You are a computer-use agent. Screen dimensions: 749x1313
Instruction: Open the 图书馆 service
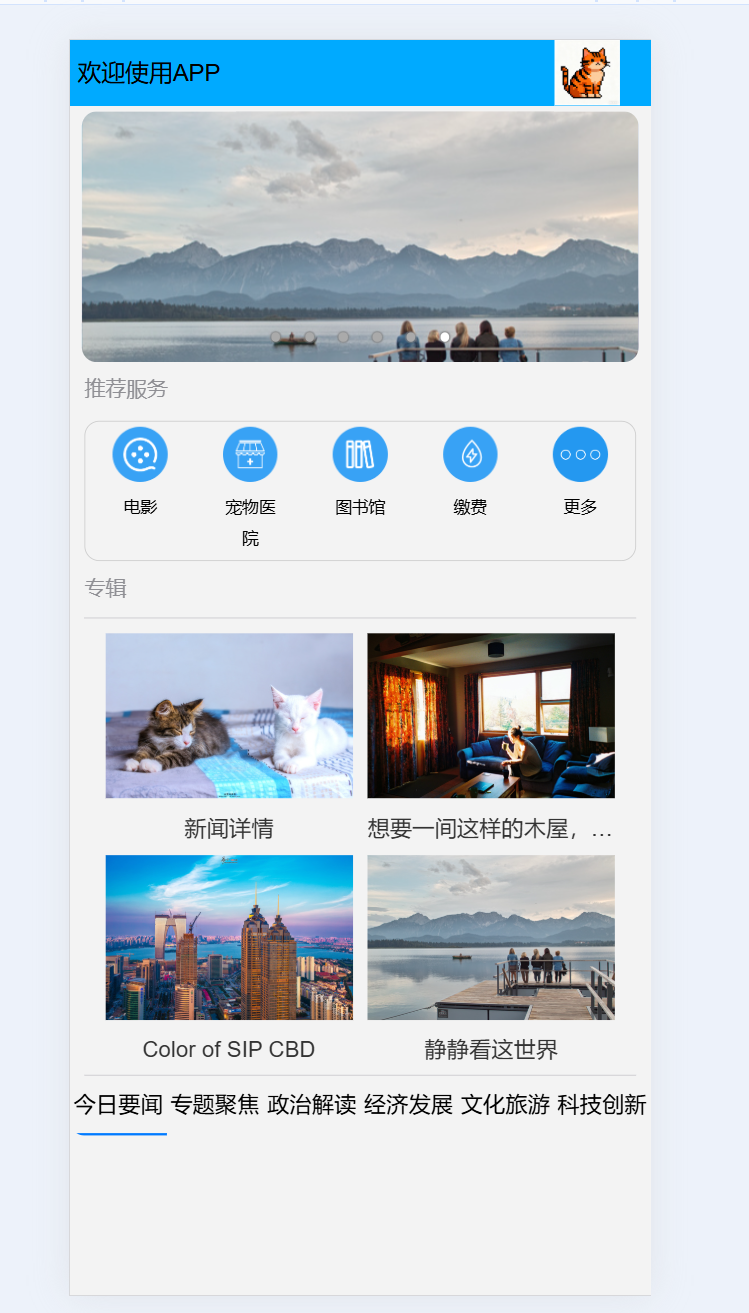pyautogui.click(x=360, y=454)
